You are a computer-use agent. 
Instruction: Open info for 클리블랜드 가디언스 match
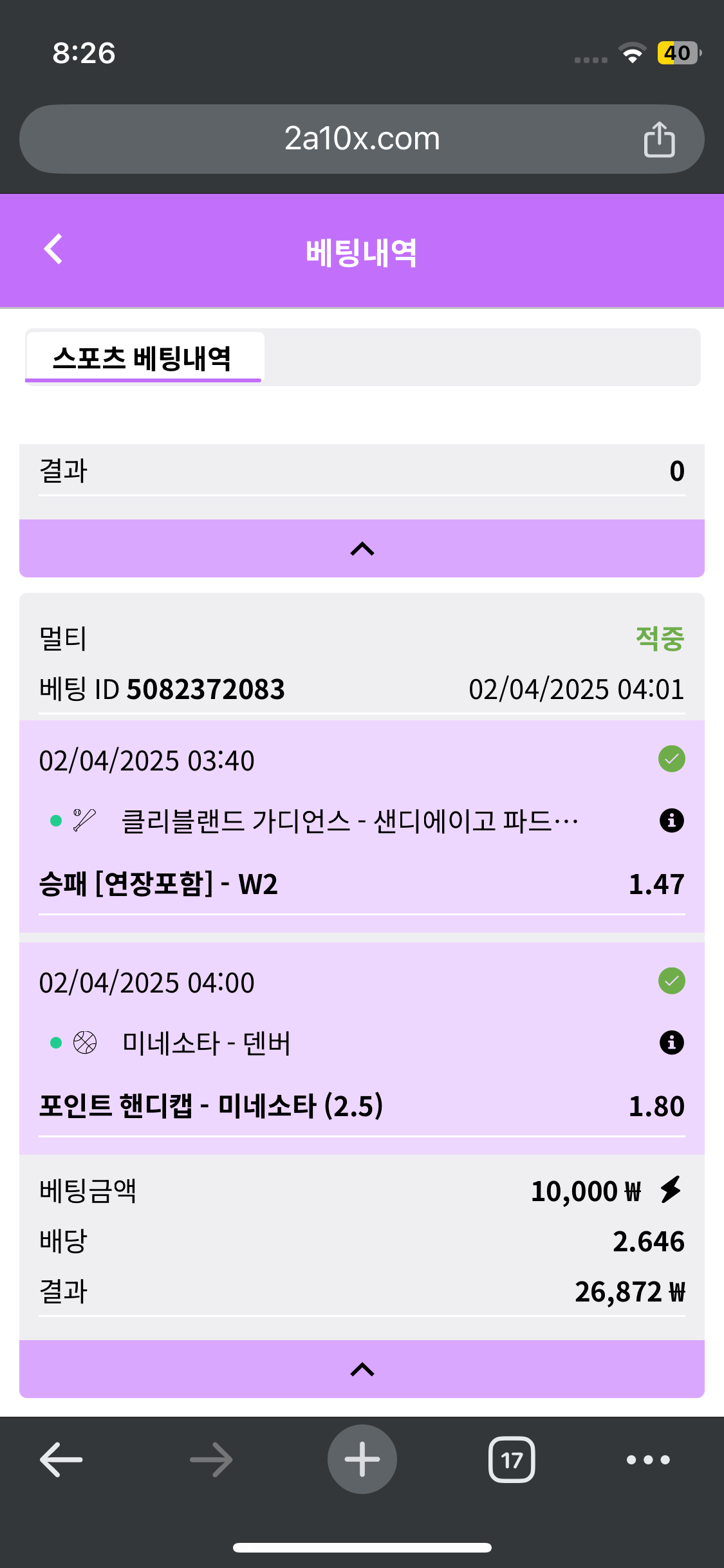click(x=671, y=821)
